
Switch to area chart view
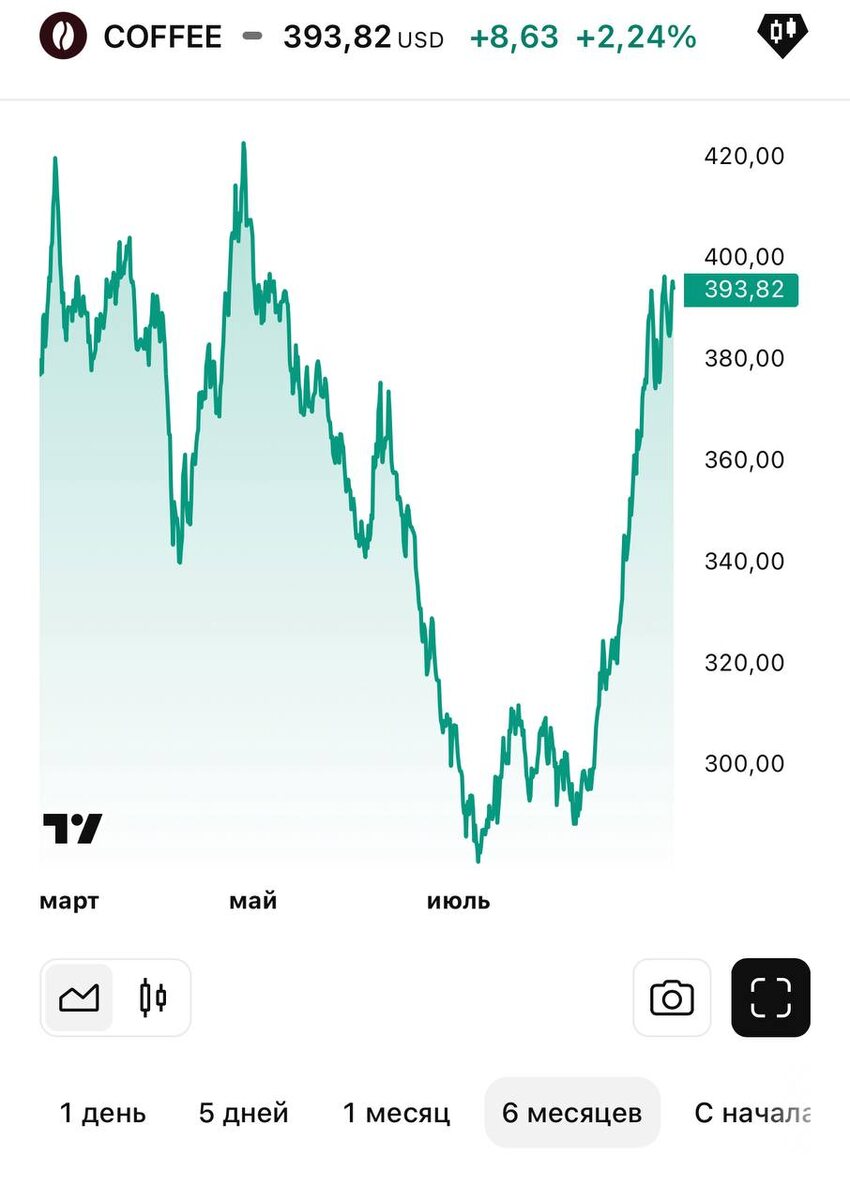coord(79,998)
